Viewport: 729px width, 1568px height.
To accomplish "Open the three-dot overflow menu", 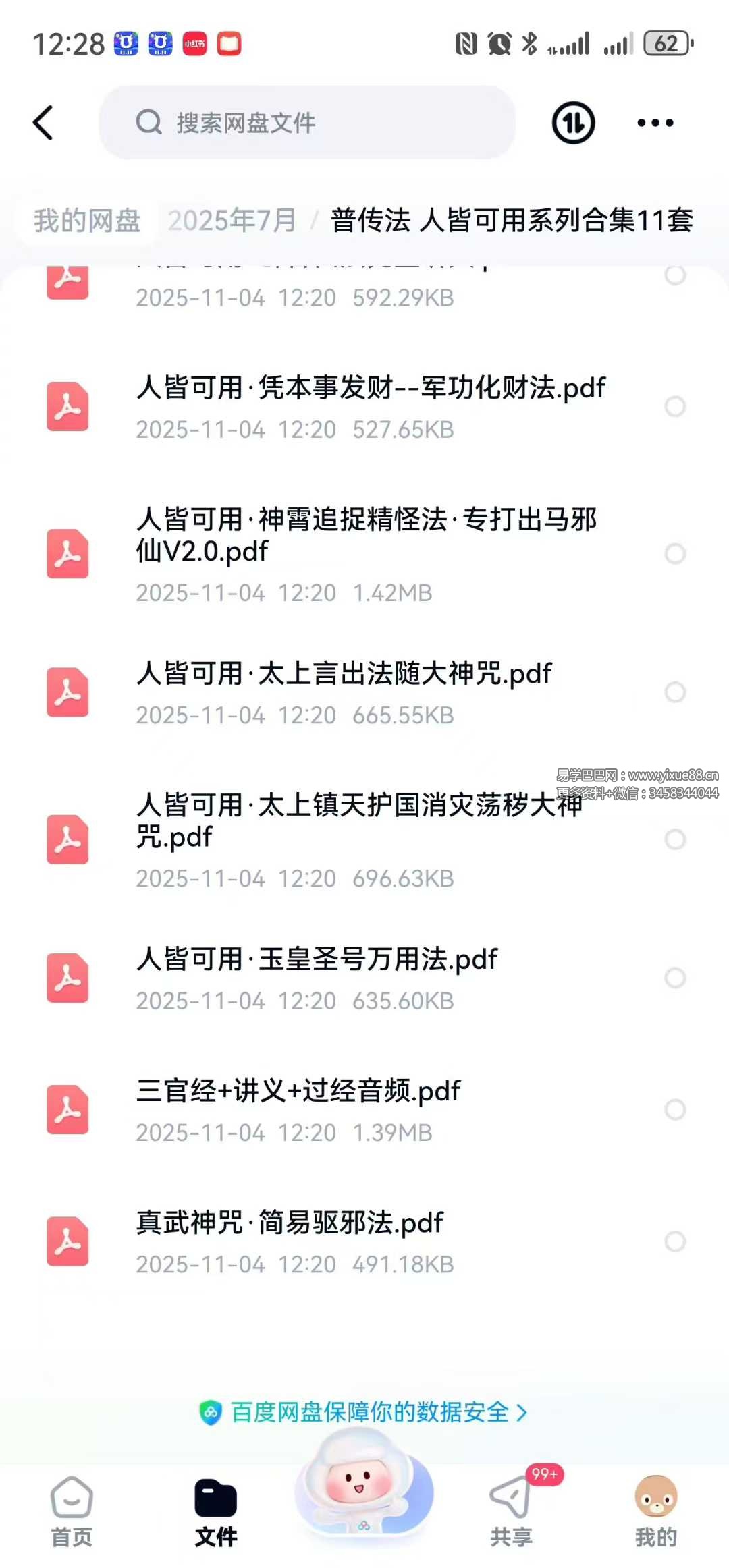I will (655, 123).
